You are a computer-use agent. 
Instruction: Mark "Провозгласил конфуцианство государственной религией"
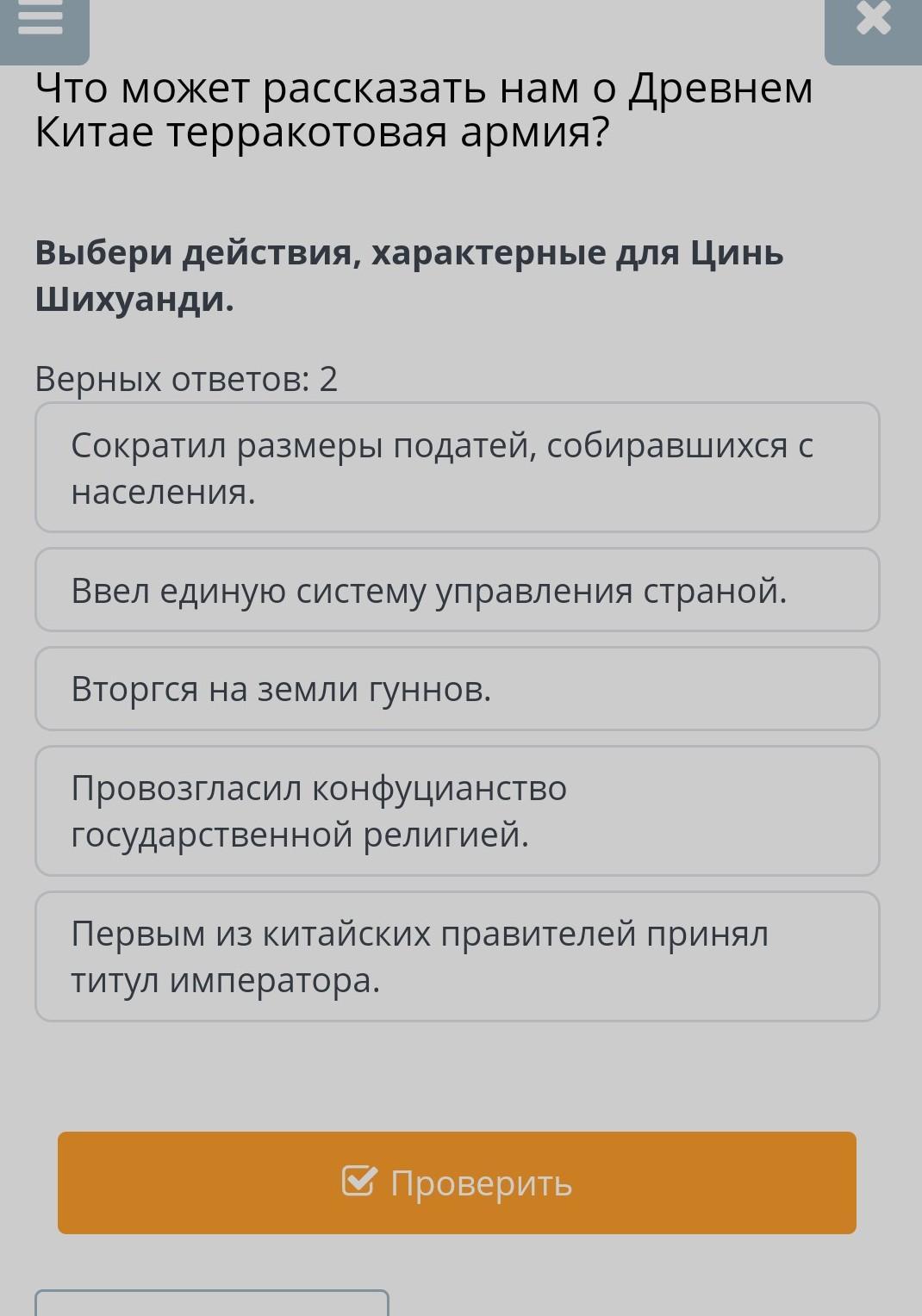(x=457, y=811)
